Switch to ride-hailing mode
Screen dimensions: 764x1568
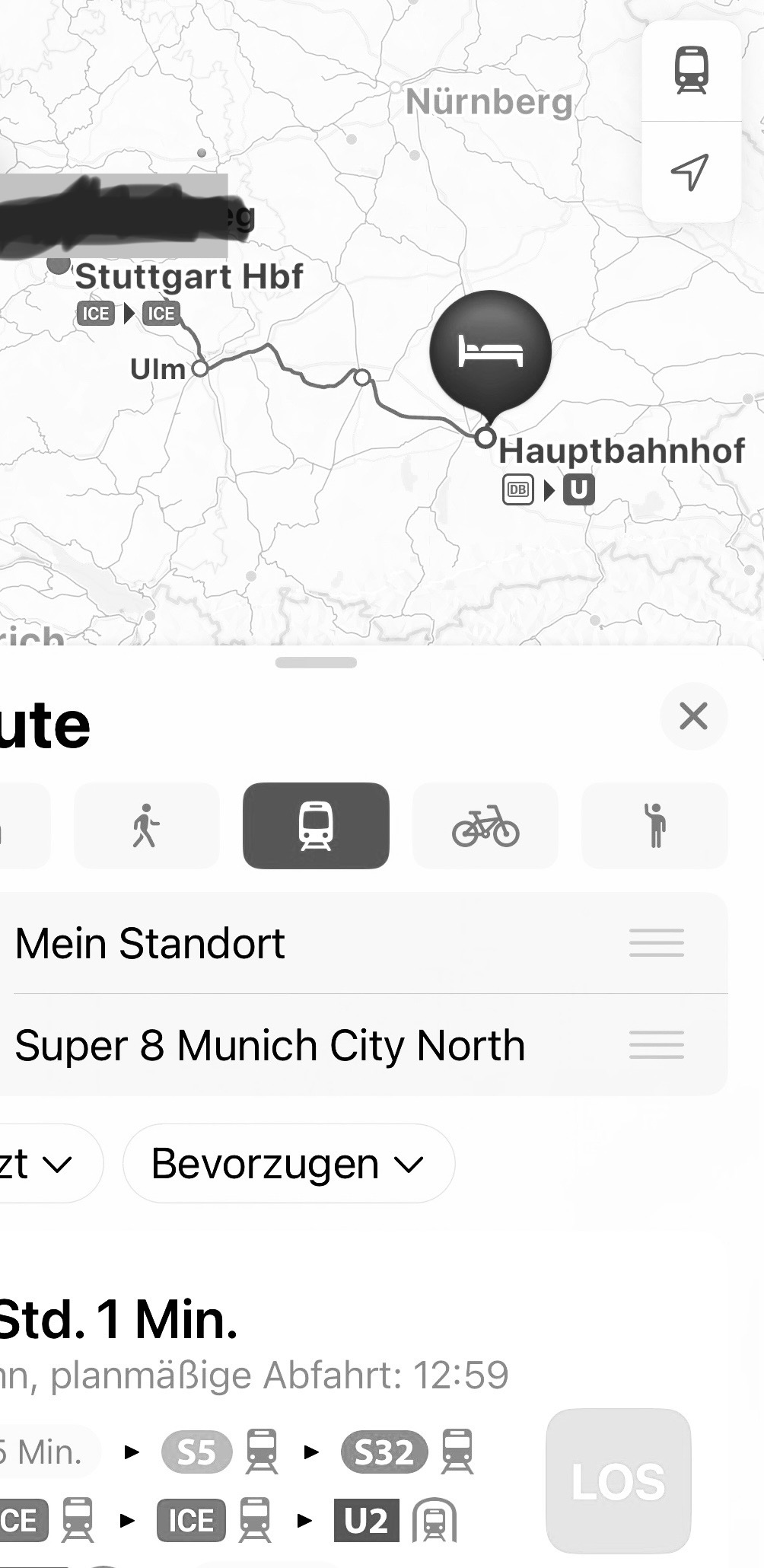654,826
